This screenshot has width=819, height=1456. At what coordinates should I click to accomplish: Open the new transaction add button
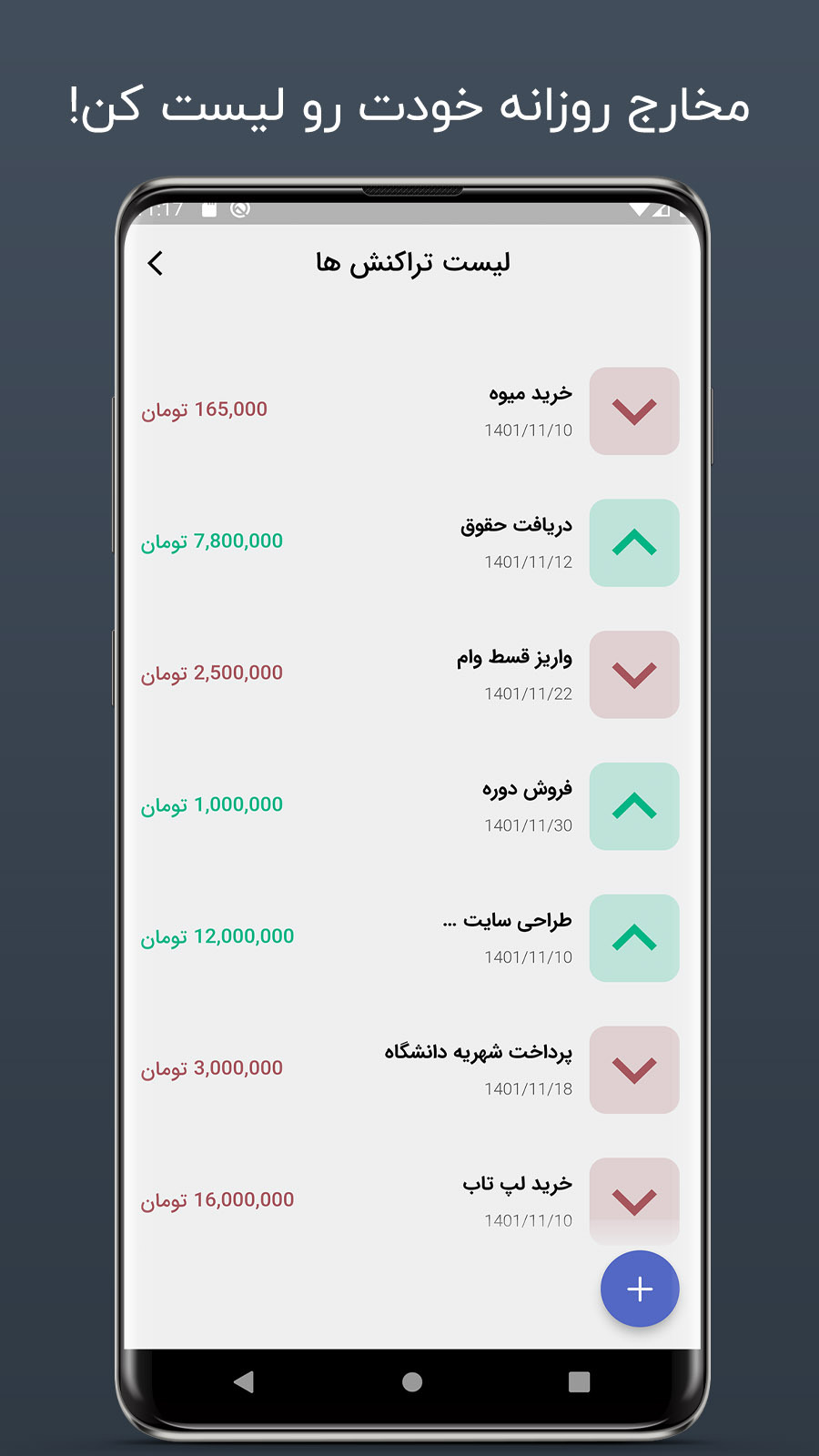(640, 1289)
